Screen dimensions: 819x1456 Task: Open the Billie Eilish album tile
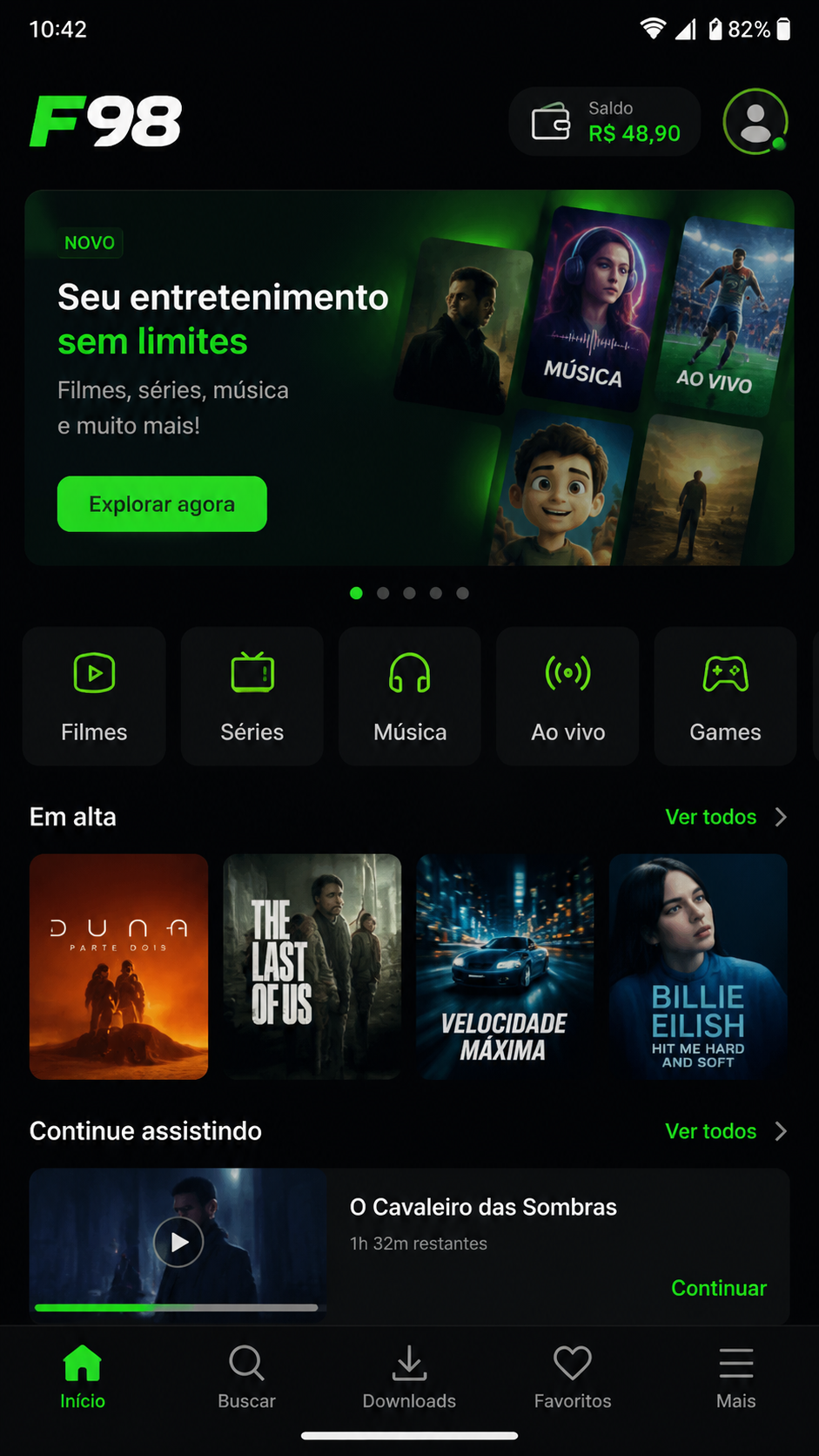pyautogui.click(x=699, y=967)
